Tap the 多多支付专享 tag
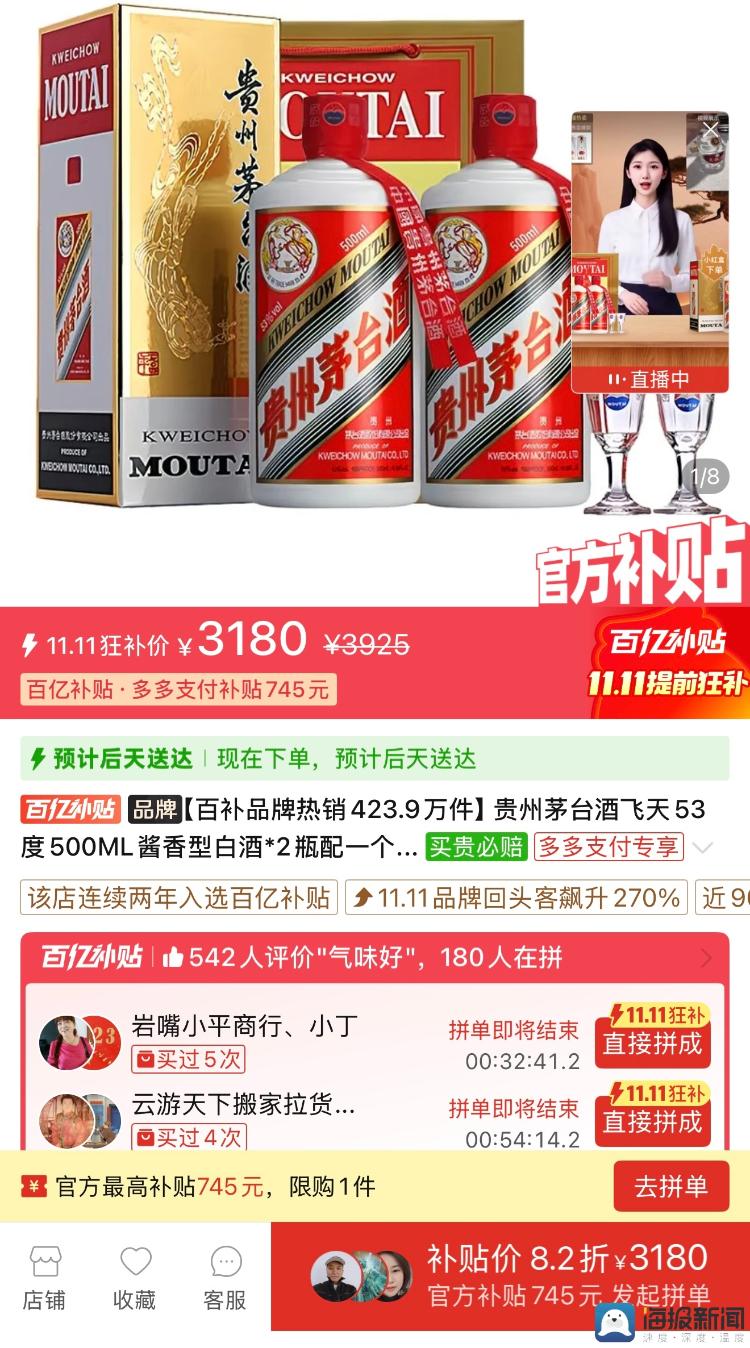The image size is (750, 1348). (x=609, y=847)
